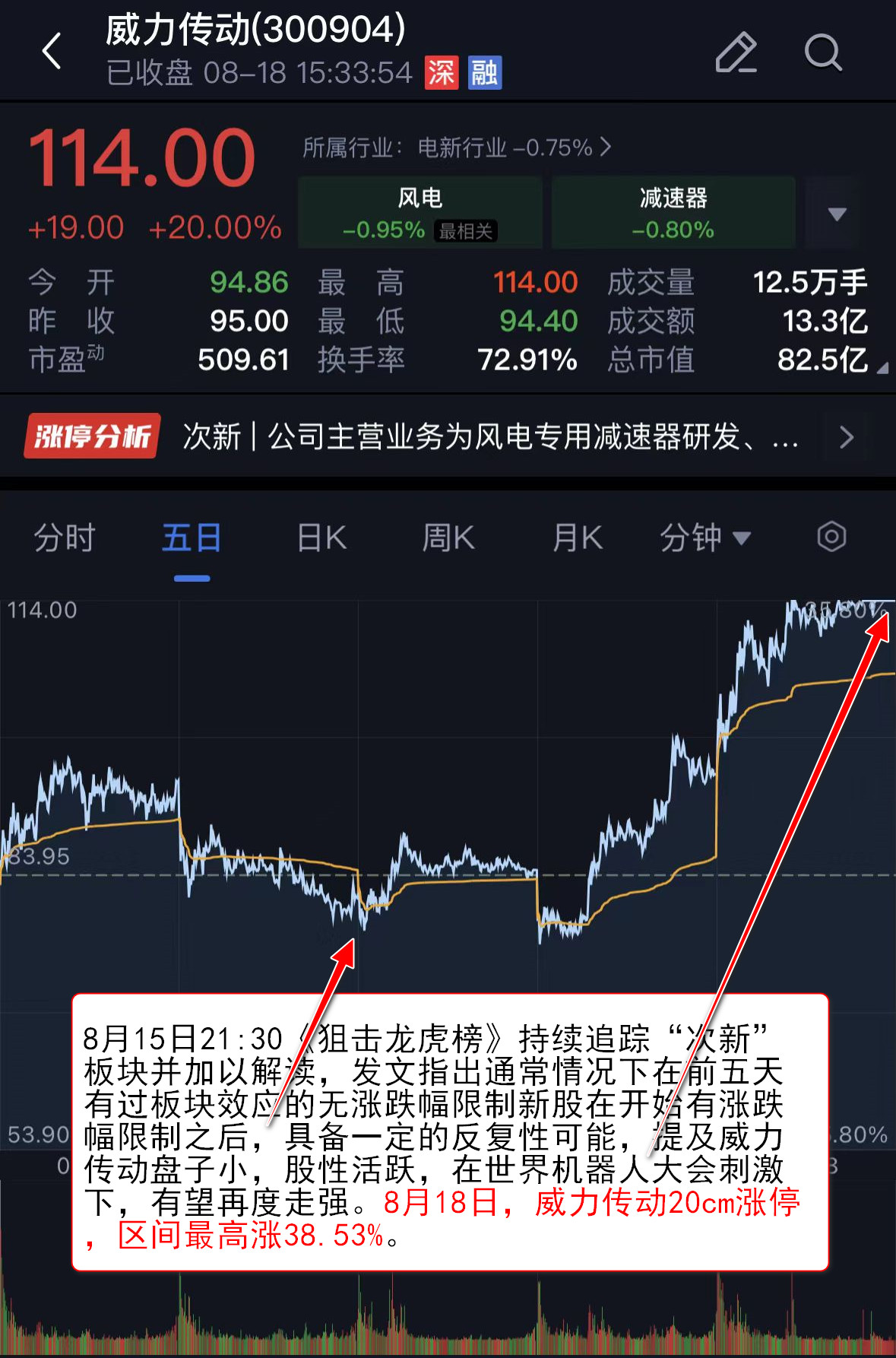This screenshot has height=1358, width=896.
Task: Open the 减速器 concept chip
Action: click(x=673, y=212)
